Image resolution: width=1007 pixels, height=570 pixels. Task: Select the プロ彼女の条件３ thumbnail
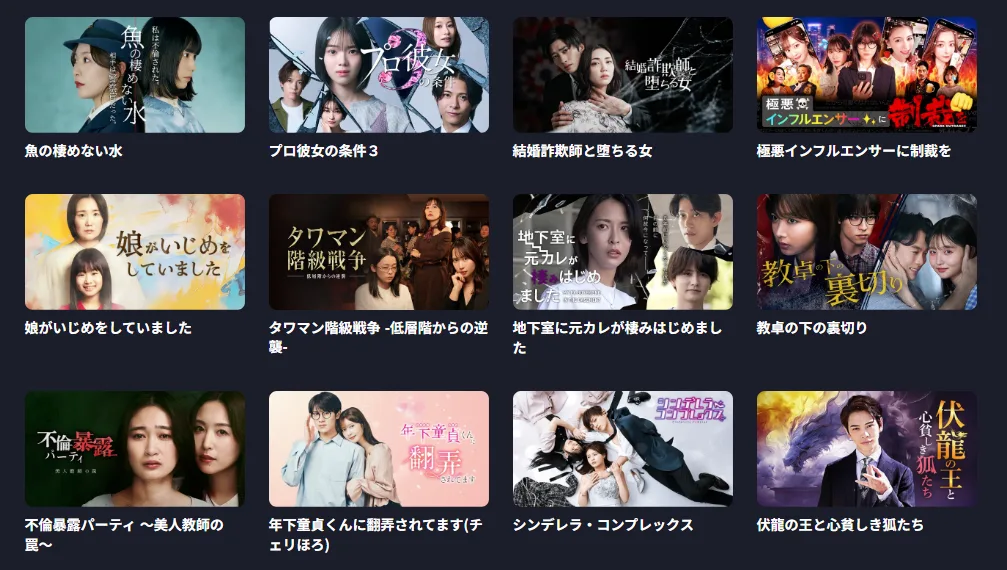coord(379,75)
